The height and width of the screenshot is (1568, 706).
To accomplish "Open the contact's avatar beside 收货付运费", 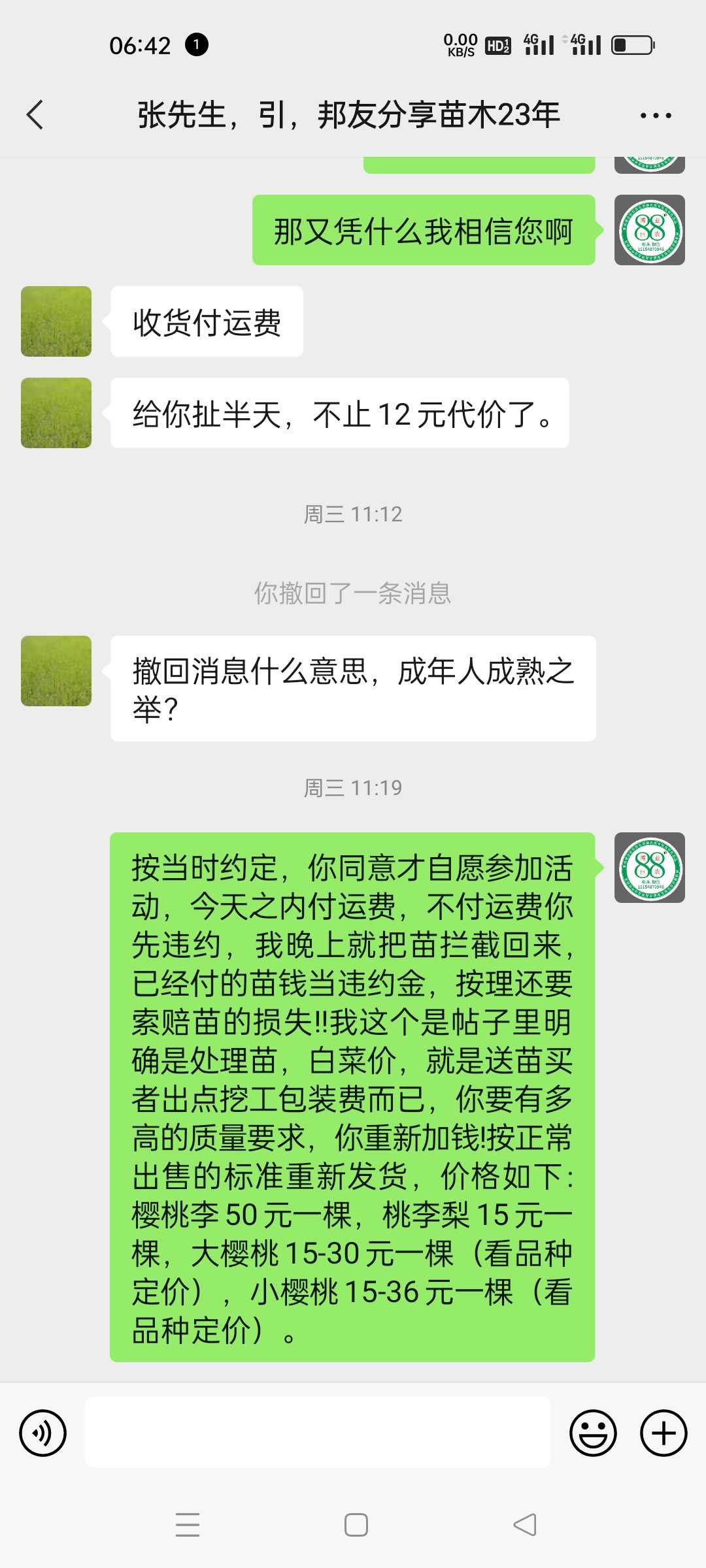I will pos(56,321).
